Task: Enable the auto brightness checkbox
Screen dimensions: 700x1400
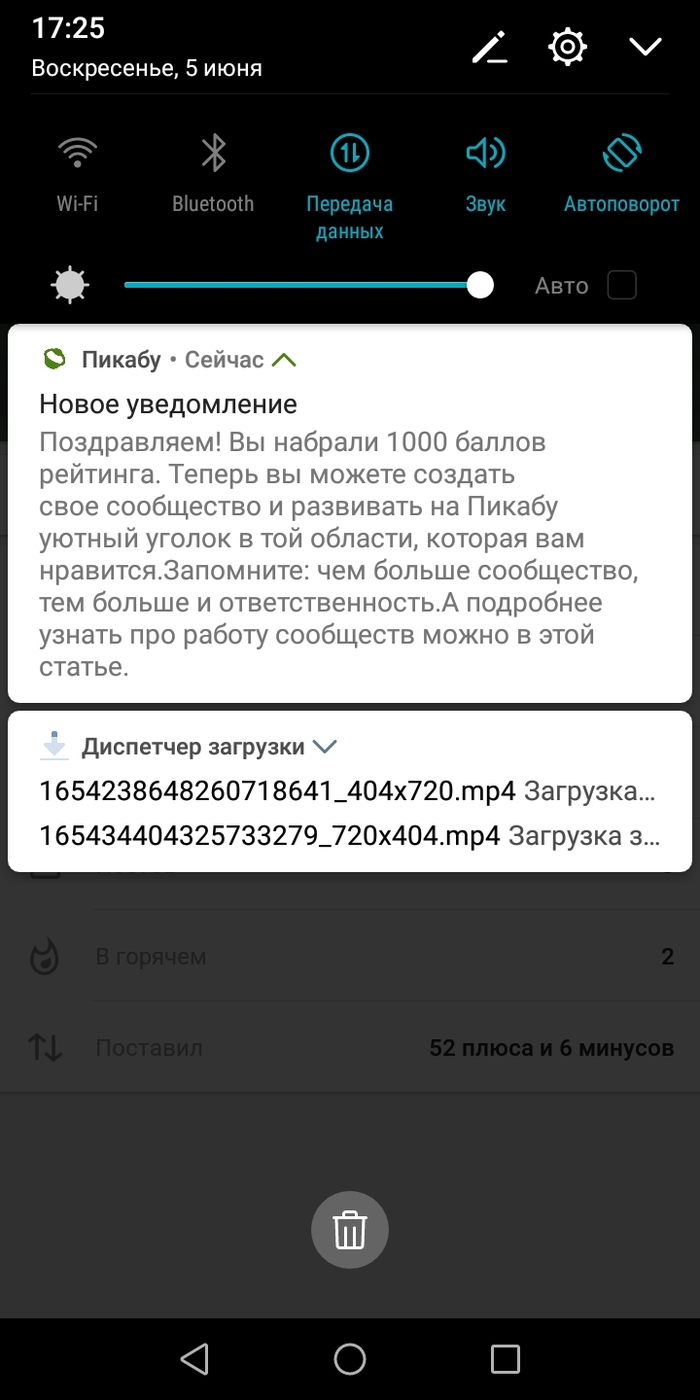Action: tap(622, 286)
